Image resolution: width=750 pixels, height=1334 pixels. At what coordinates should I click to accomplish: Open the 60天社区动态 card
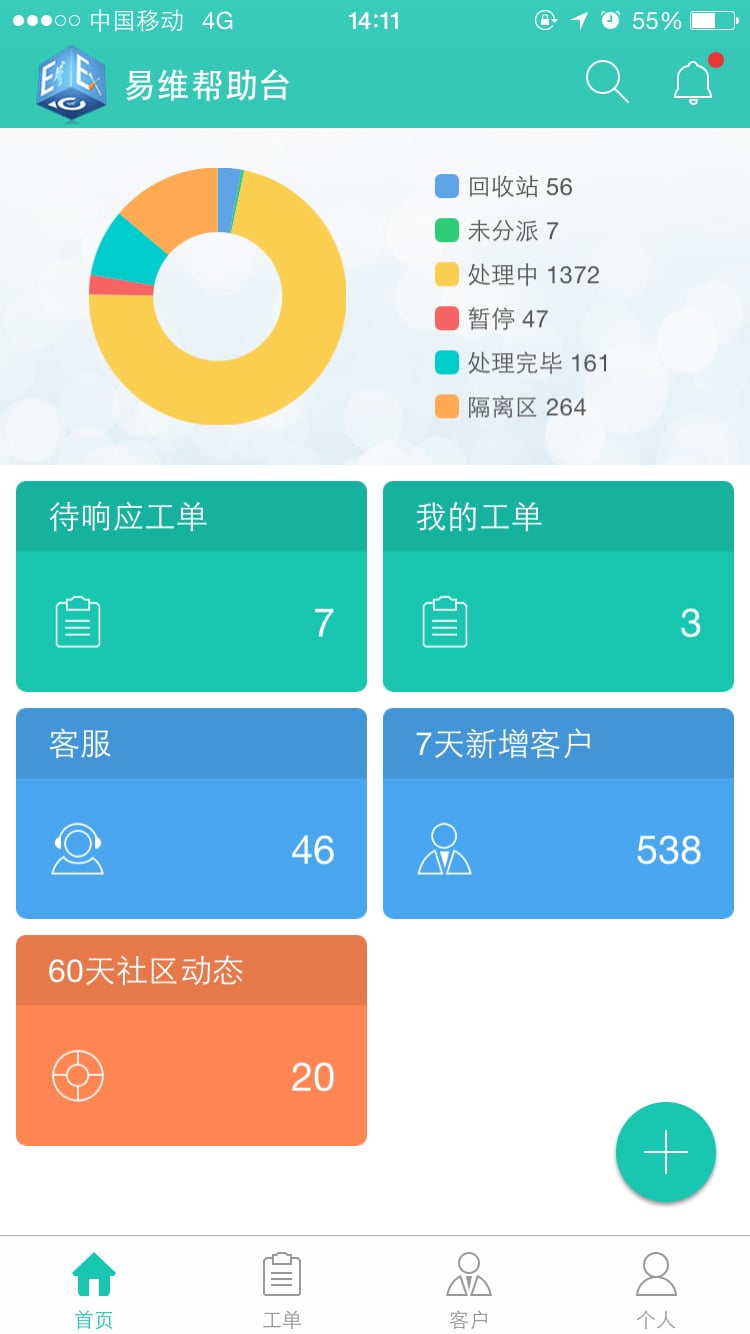[191, 1040]
